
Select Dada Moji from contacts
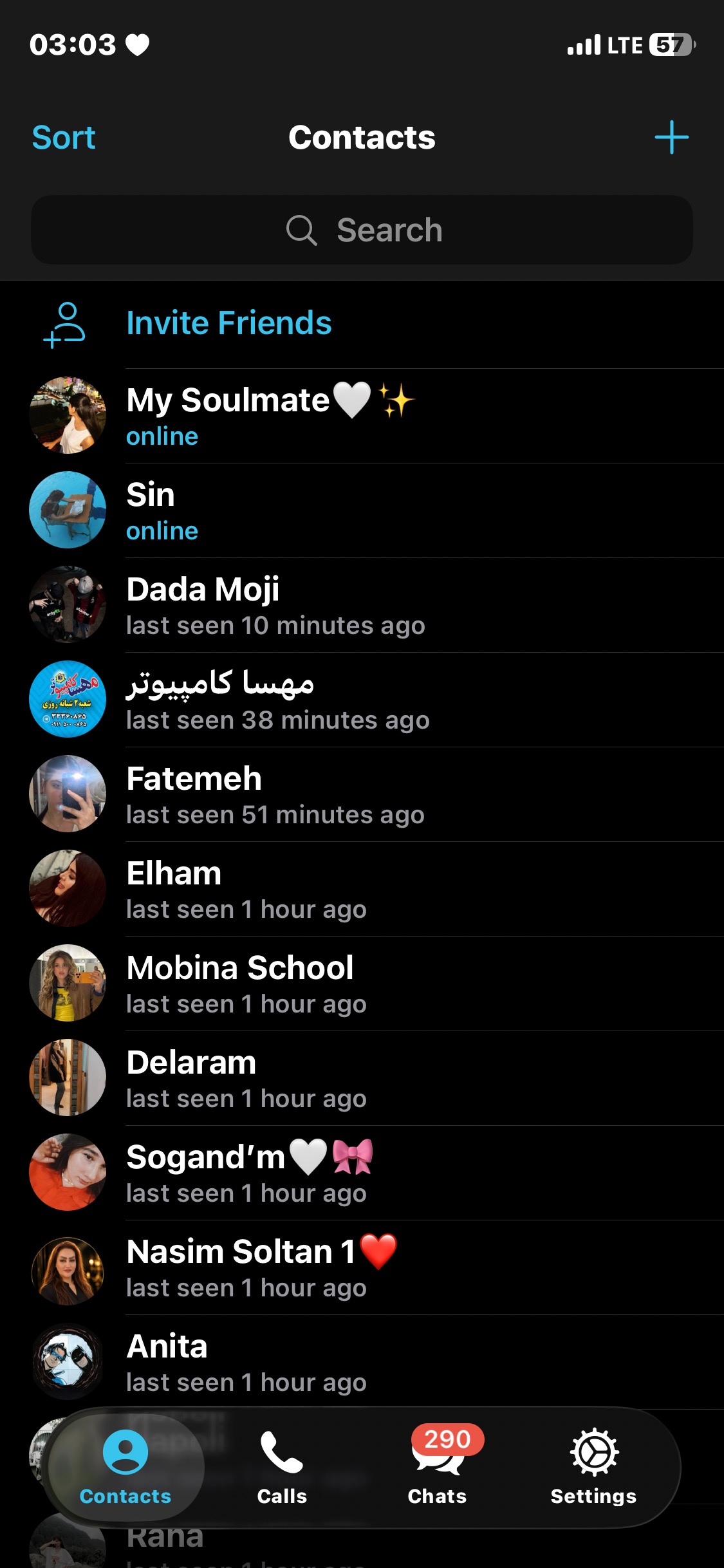click(362, 605)
